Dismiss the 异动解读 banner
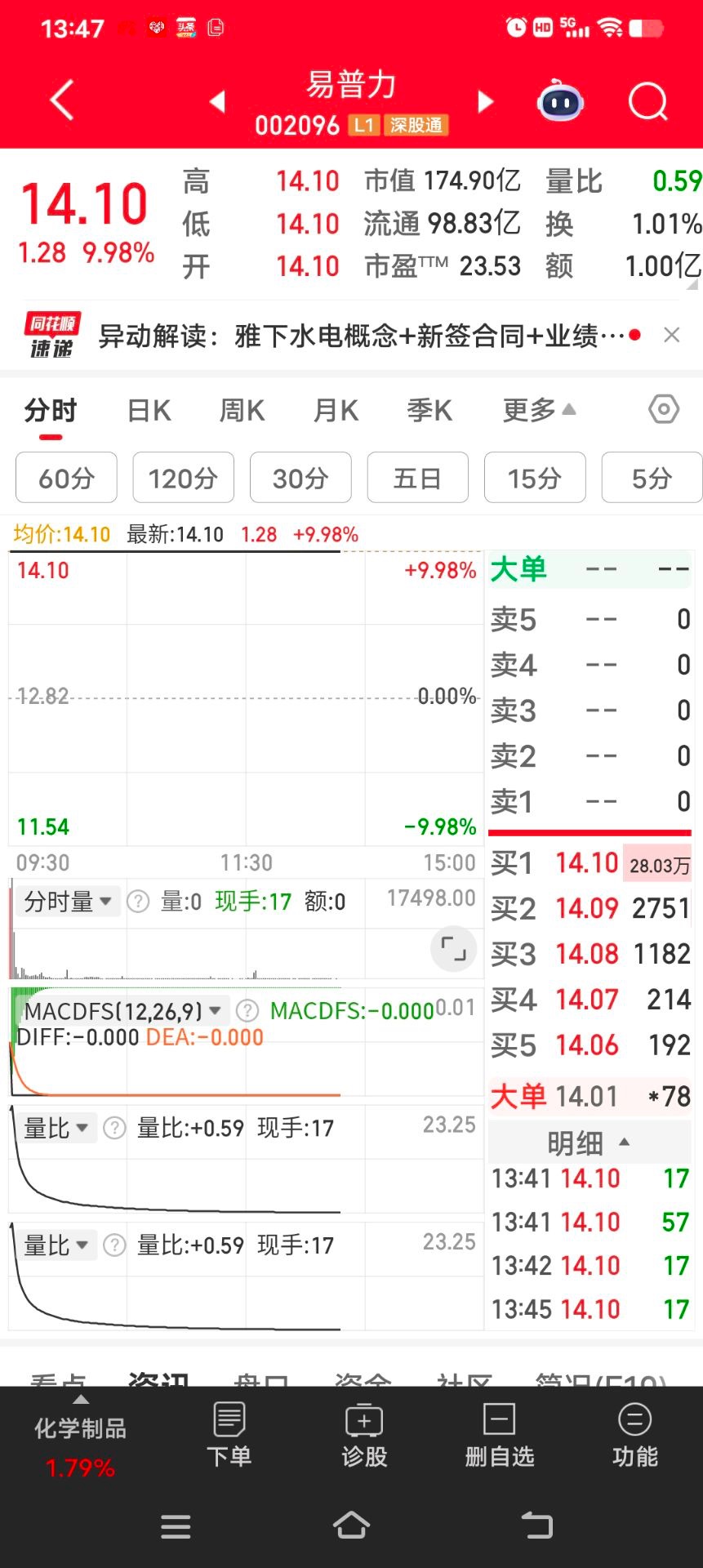 671,335
